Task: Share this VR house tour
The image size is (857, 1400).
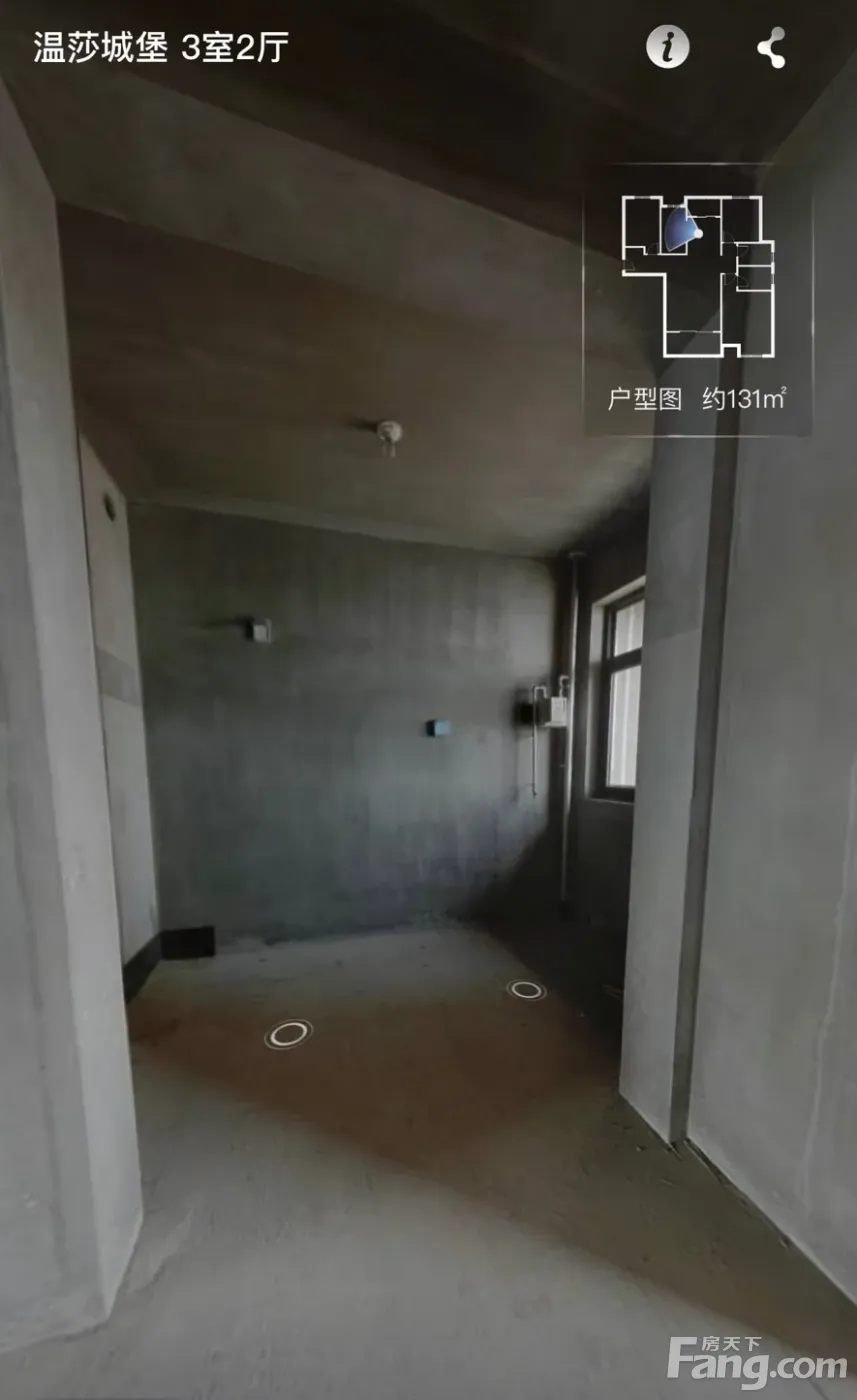Action: tap(770, 48)
